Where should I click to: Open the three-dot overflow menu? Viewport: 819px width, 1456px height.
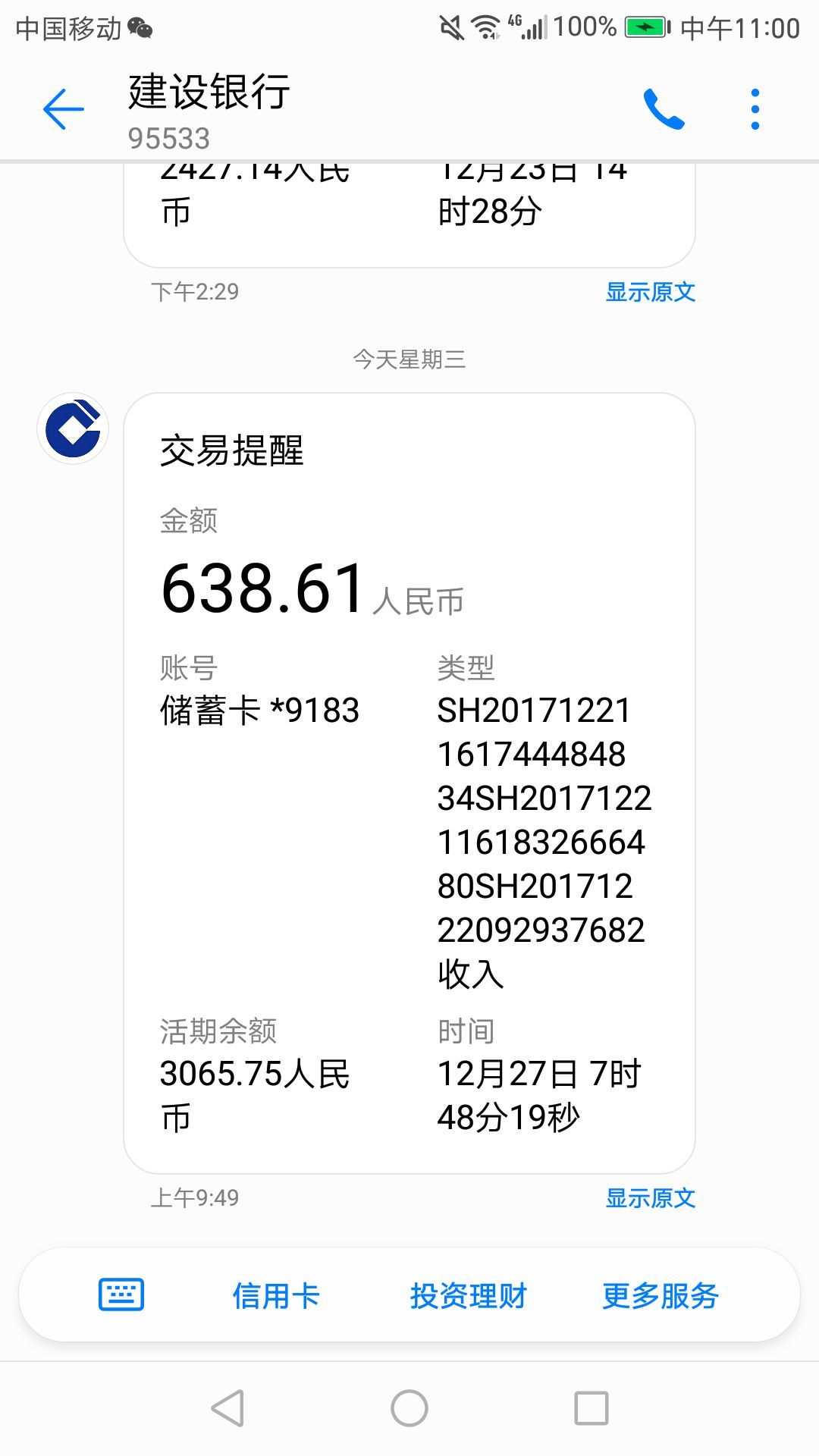[755, 108]
